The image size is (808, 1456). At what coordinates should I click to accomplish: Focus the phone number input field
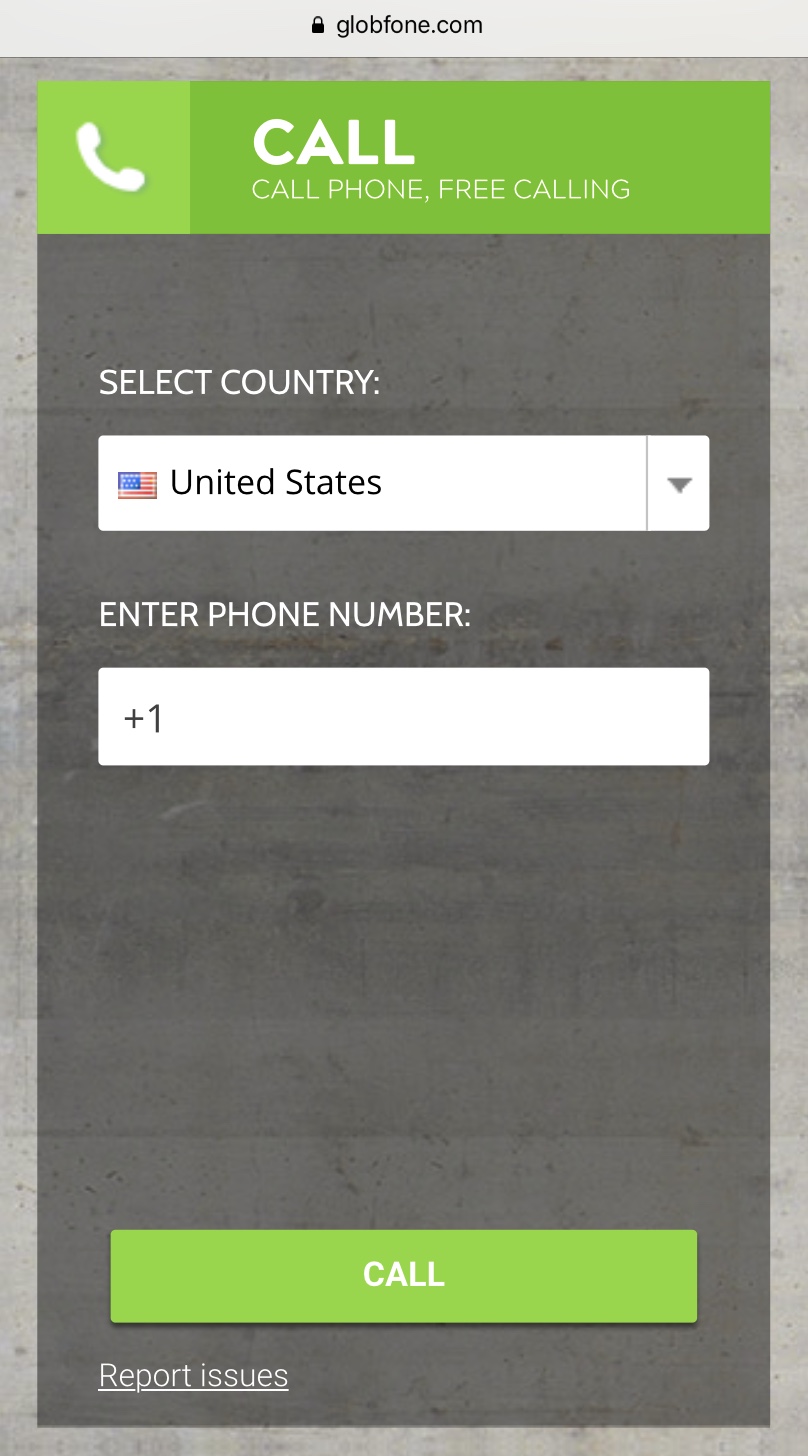click(403, 717)
